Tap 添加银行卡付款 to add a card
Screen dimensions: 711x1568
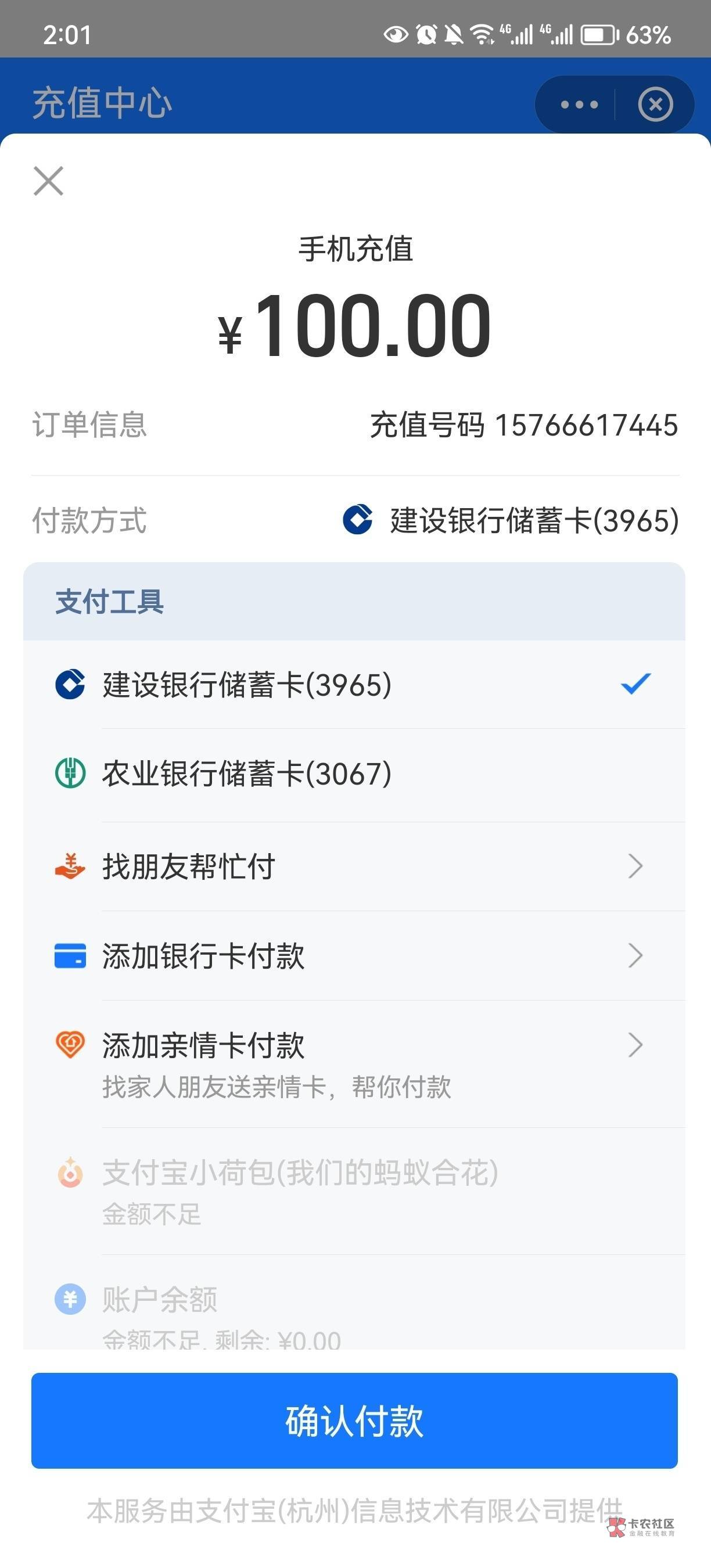click(x=353, y=956)
